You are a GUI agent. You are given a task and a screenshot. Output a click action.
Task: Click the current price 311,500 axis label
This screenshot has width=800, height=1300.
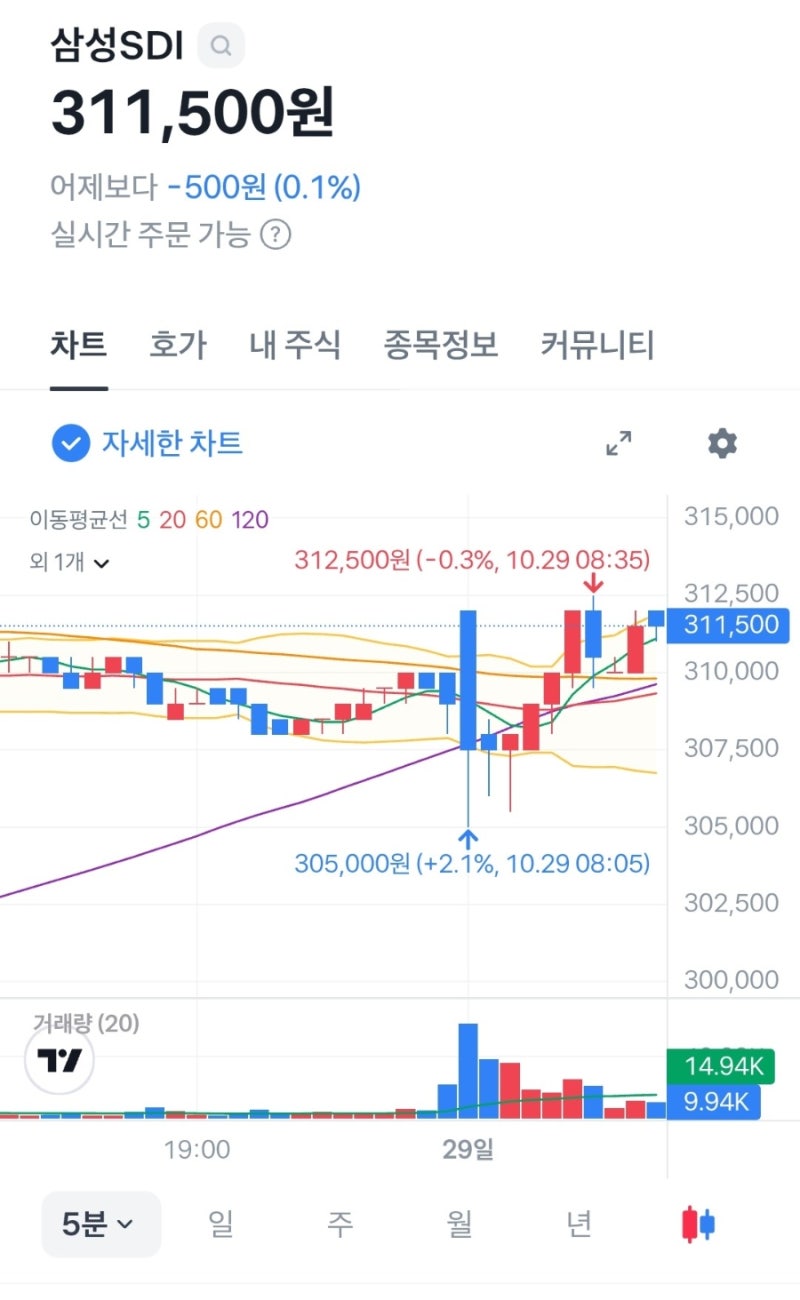pyautogui.click(x=728, y=624)
